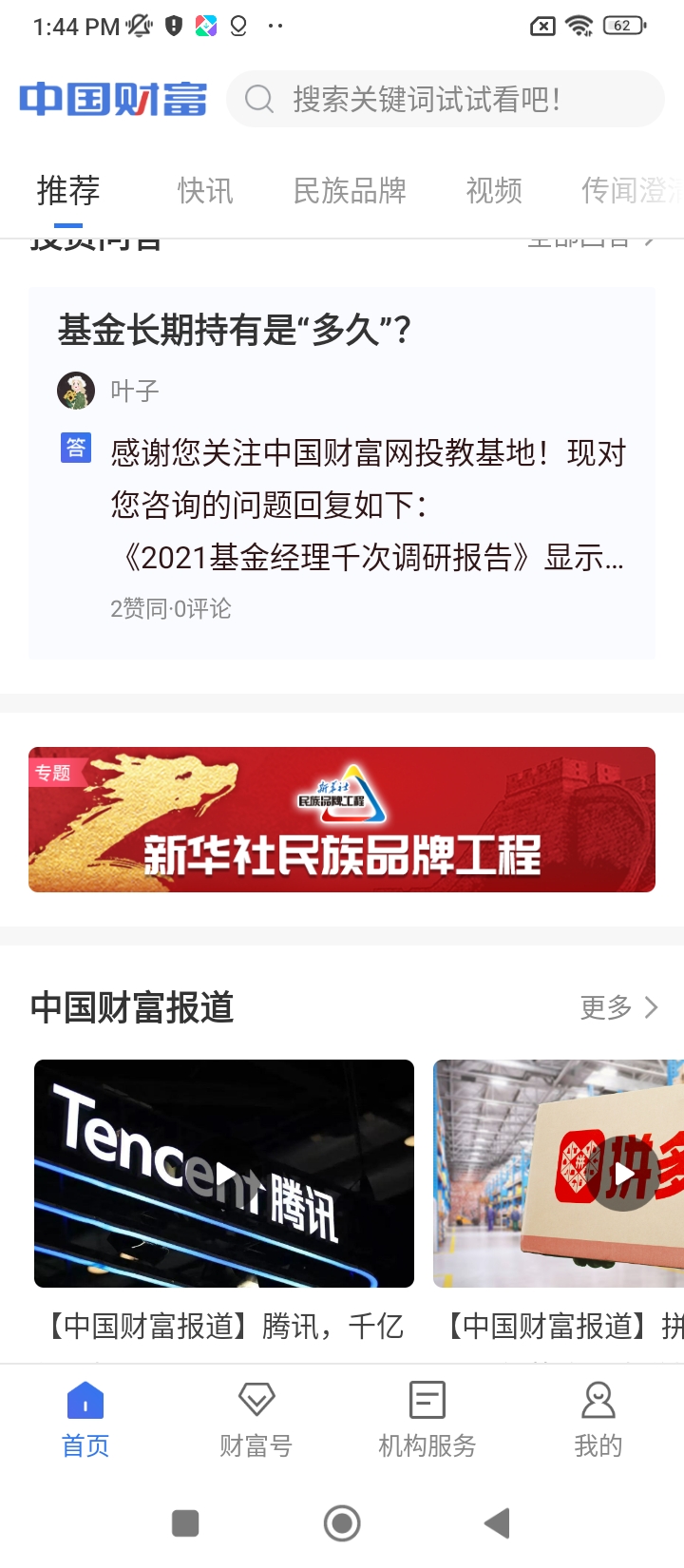
Task: Switch to the 快讯 tab
Action: [205, 191]
